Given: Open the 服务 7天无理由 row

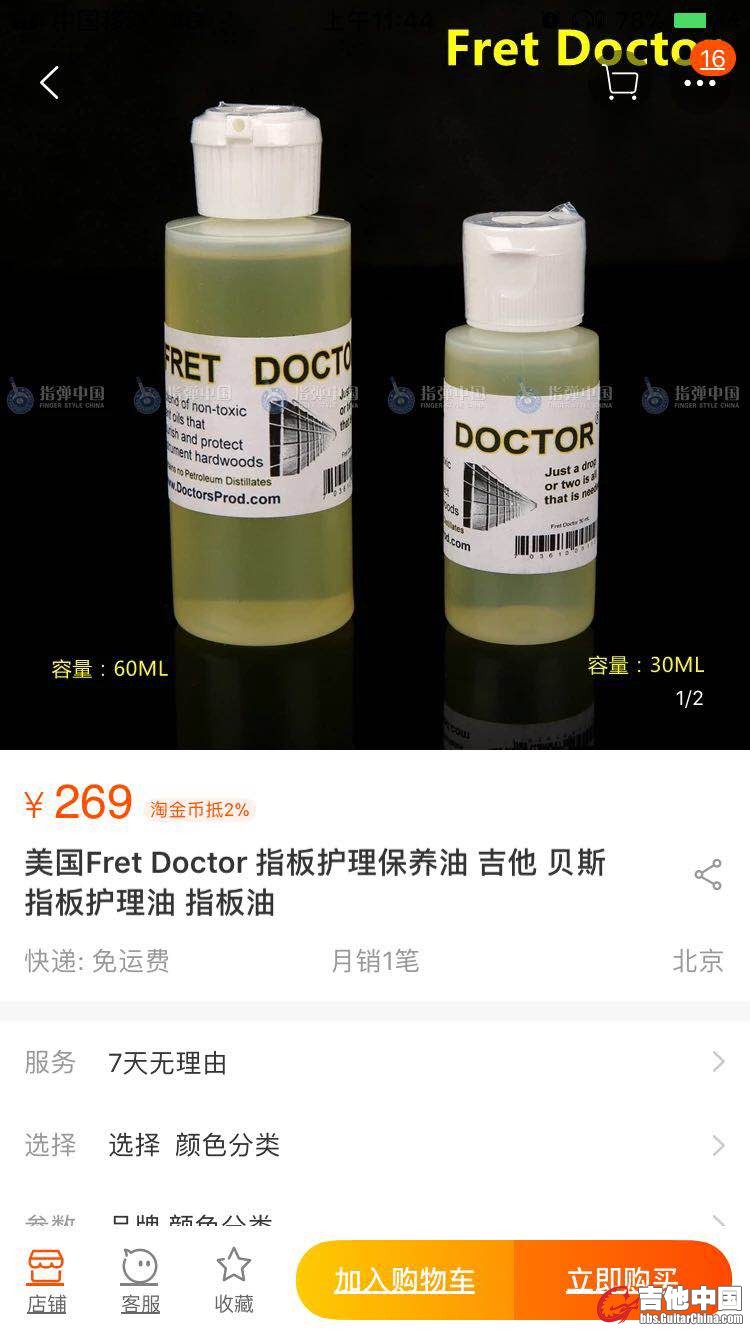Looking at the screenshot, I should pyautogui.click(x=375, y=1062).
